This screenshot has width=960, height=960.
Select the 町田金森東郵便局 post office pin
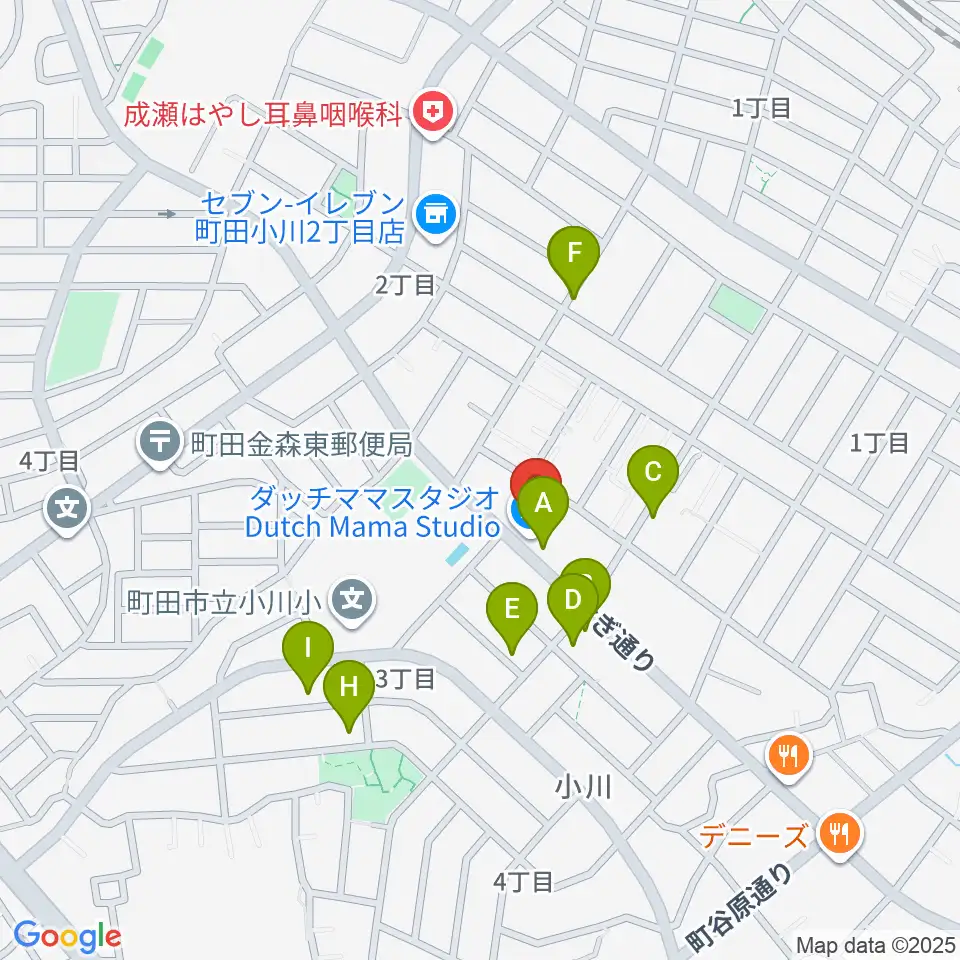click(160, 444)
